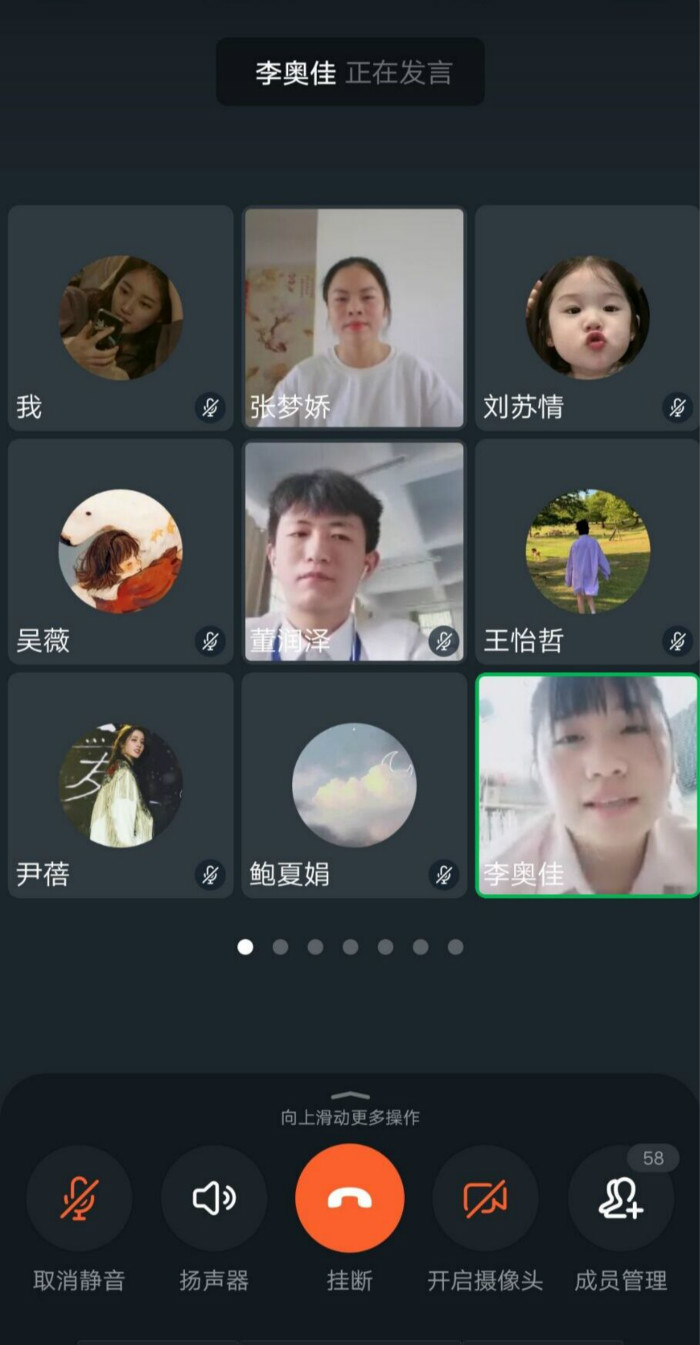This screenshot has width=700, height=1345.
Task: Open 吴薇's participant tile
Action: [120, 551]
